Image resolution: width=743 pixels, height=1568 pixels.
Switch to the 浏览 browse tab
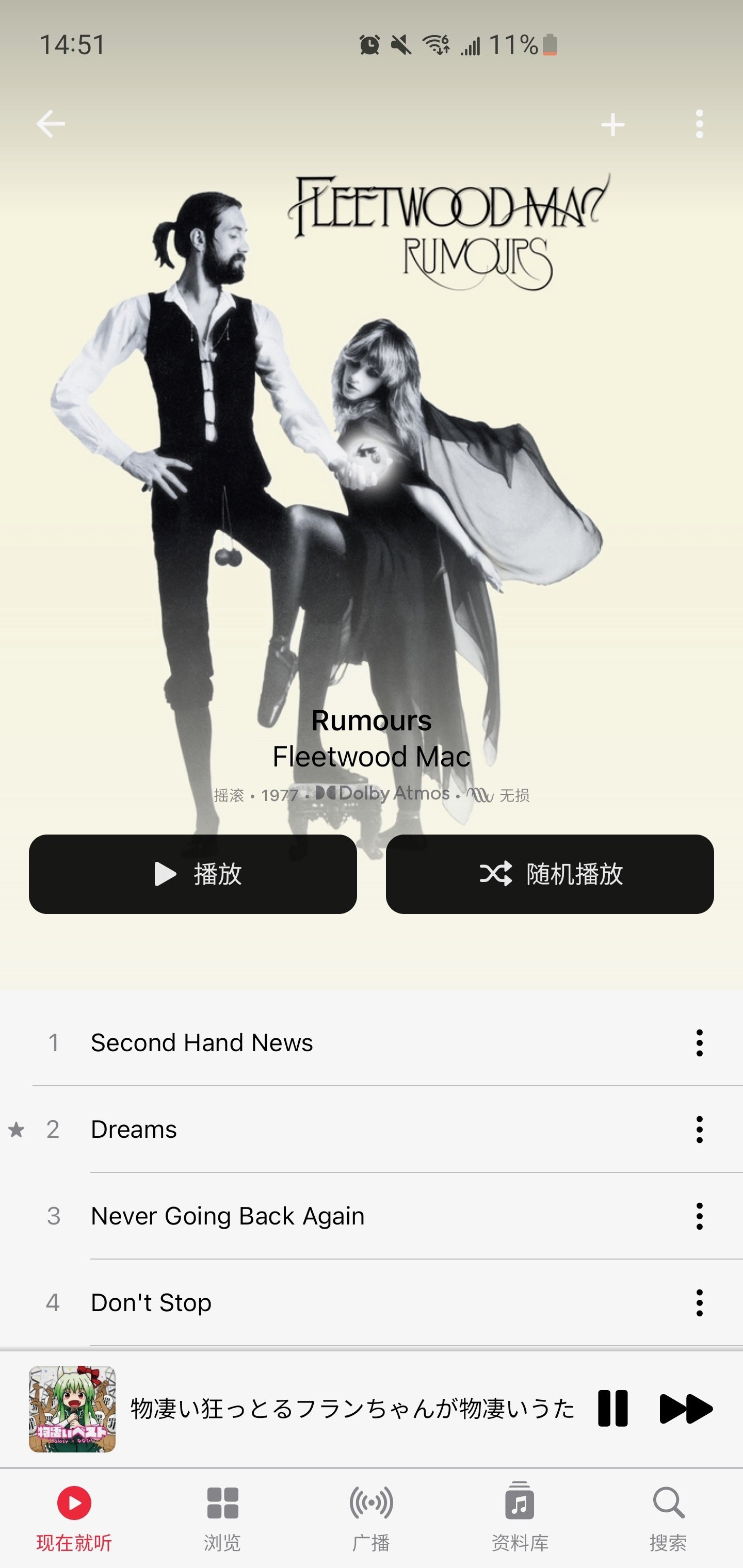tap(222, 1517)
